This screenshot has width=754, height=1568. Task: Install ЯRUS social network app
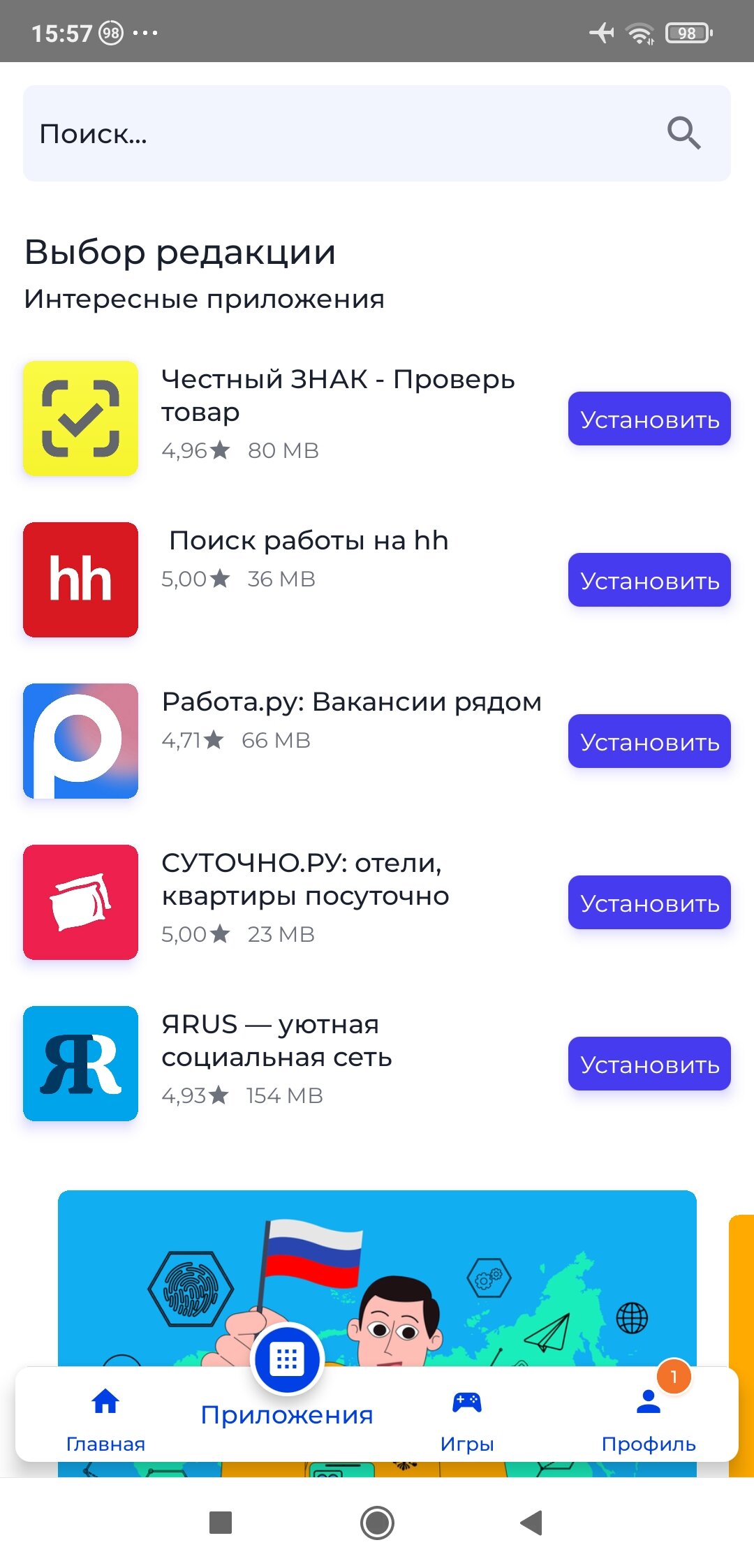[649, 1064]
